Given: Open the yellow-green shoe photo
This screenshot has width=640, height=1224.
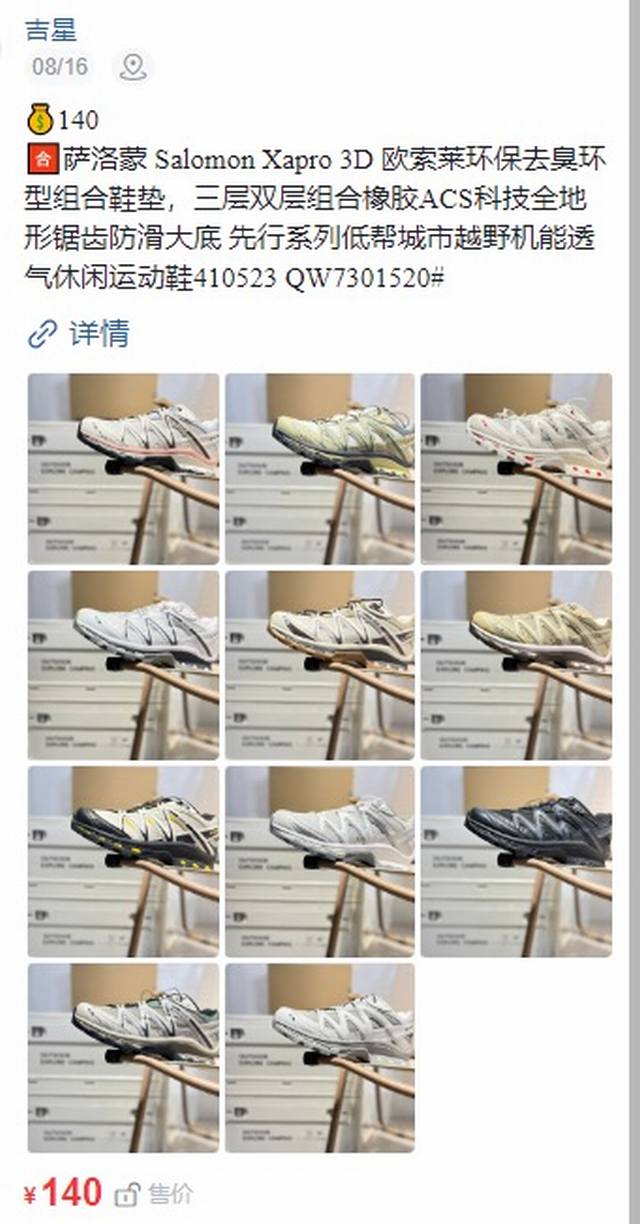Looking at the screenshot, I should 319,468.
